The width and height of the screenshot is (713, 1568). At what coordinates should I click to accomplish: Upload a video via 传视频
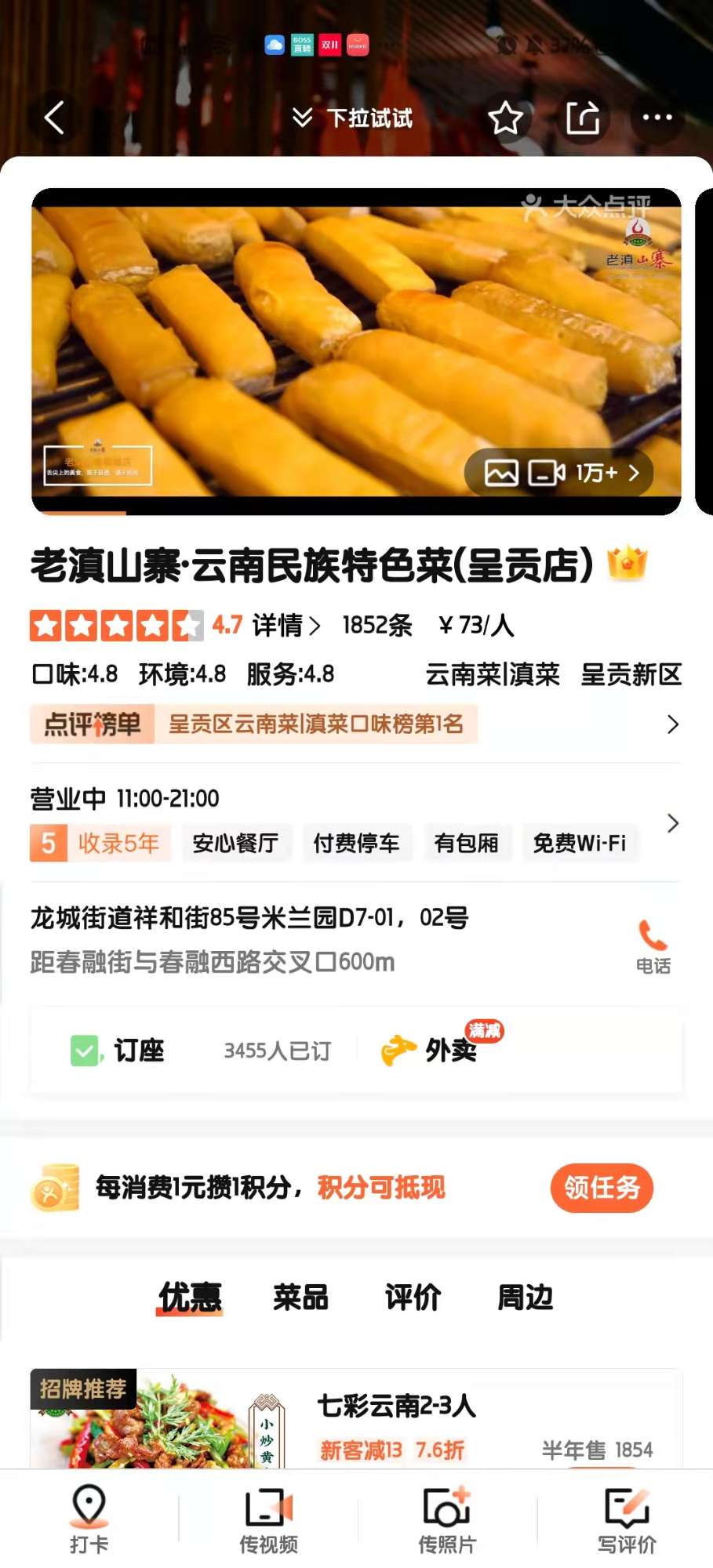[268, 1519]
